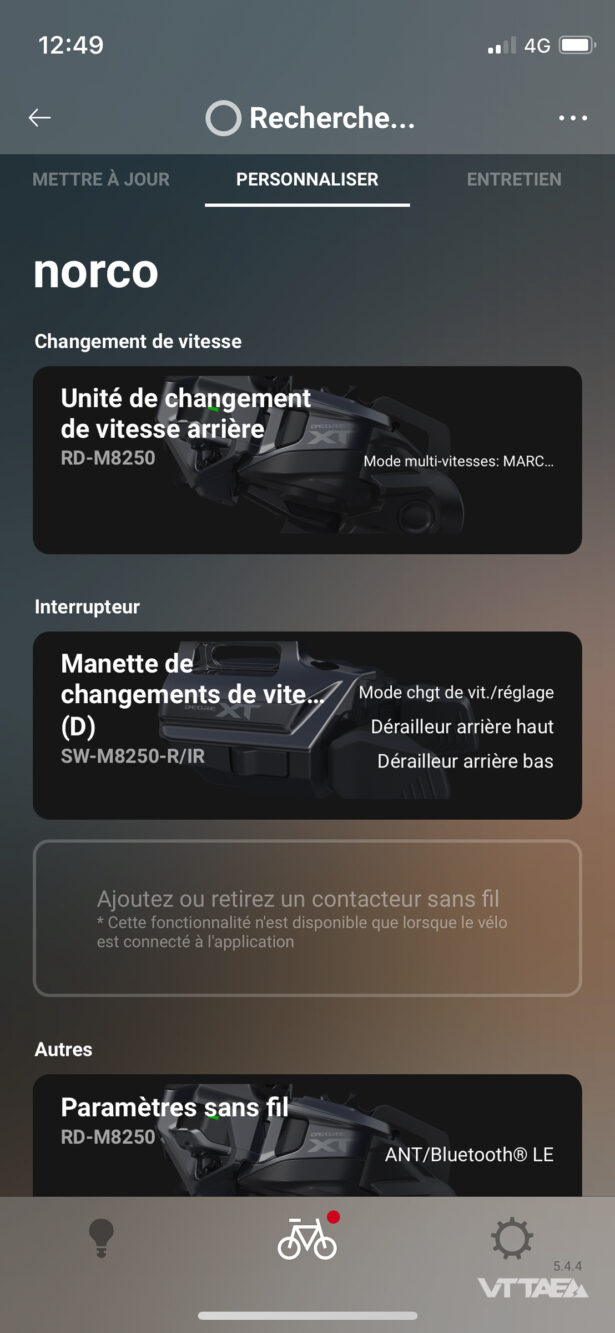This screenshot has height=1333, width=615.
Task: Switch to the Entretien tab
Action: [x=514, y=180]
